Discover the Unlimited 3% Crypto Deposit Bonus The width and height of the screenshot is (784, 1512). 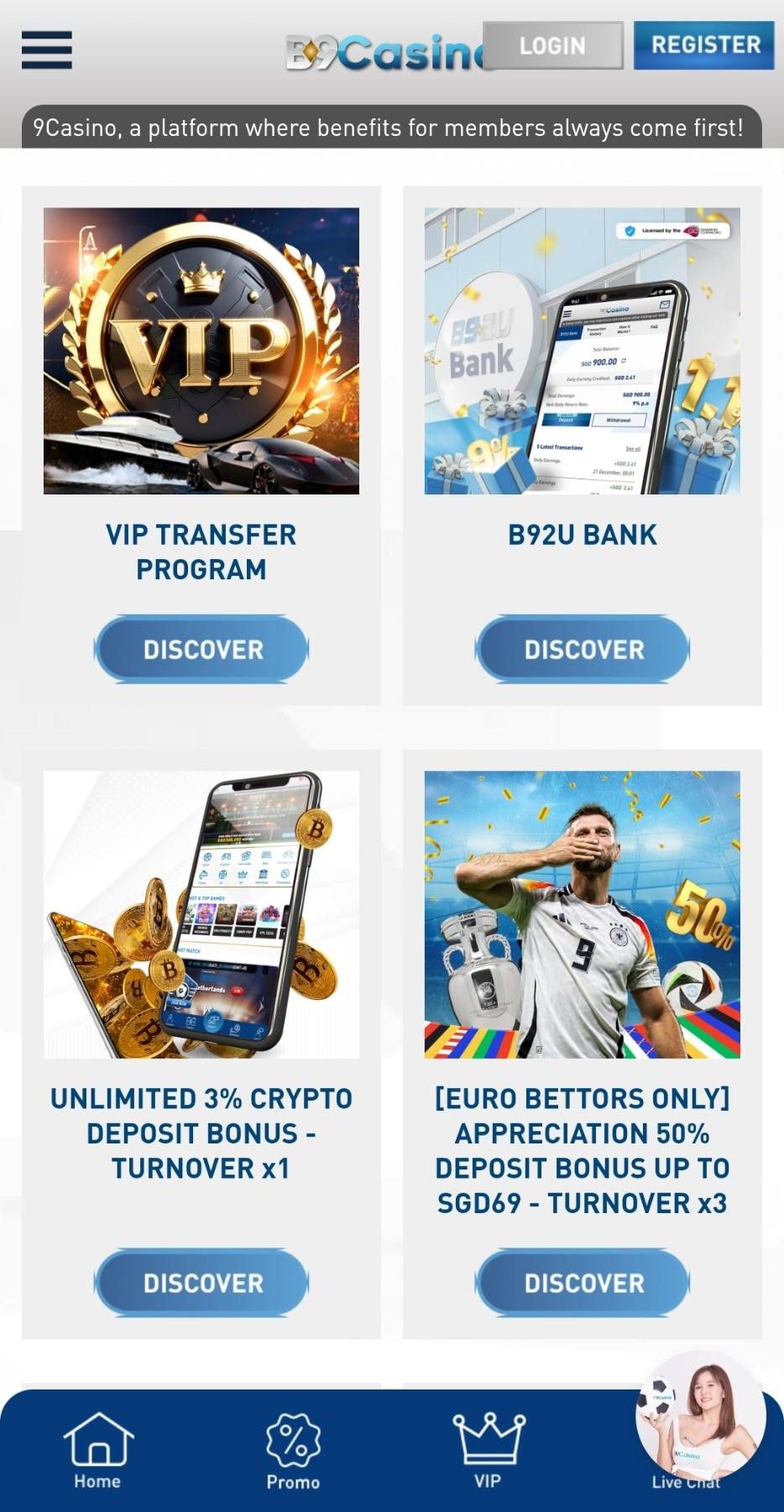201,1283
